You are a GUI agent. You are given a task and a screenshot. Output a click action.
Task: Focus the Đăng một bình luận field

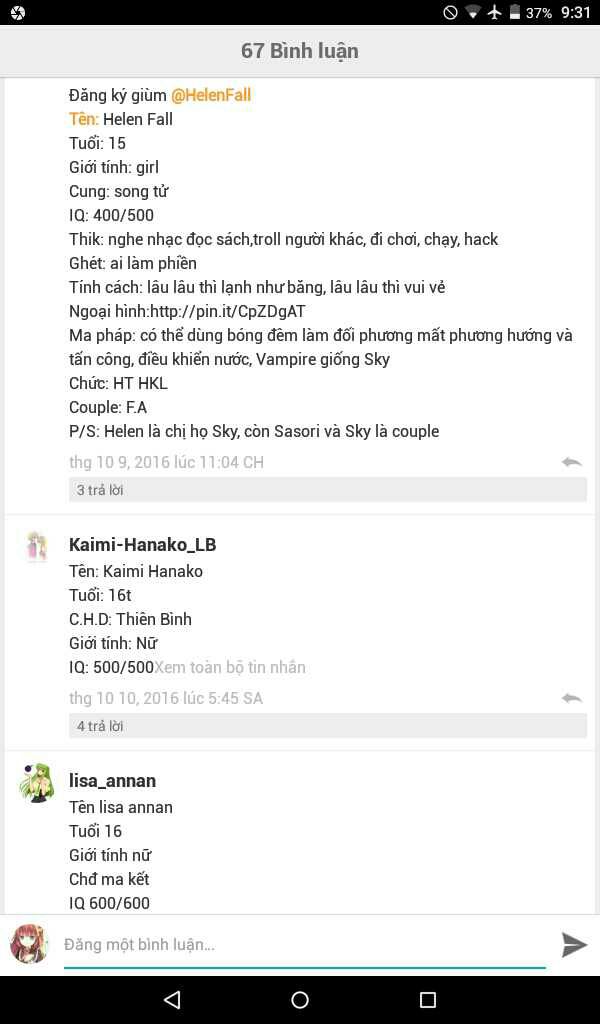pyautogui.click(x=300, y=944)
